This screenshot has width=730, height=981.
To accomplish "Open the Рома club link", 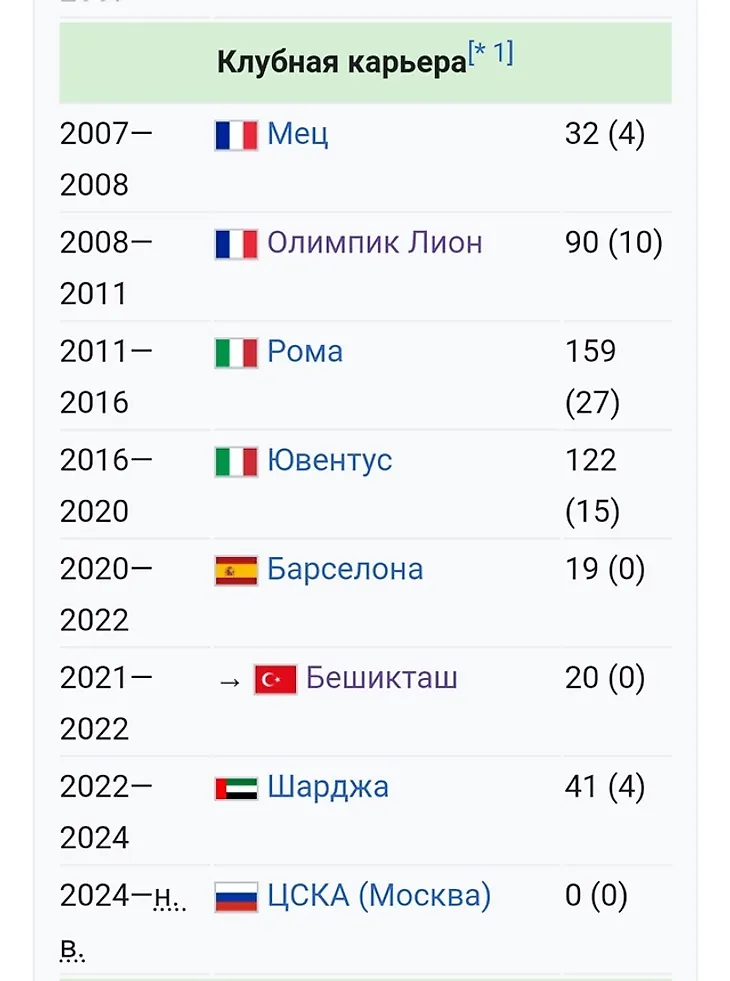I will click(x=305, y=352).
